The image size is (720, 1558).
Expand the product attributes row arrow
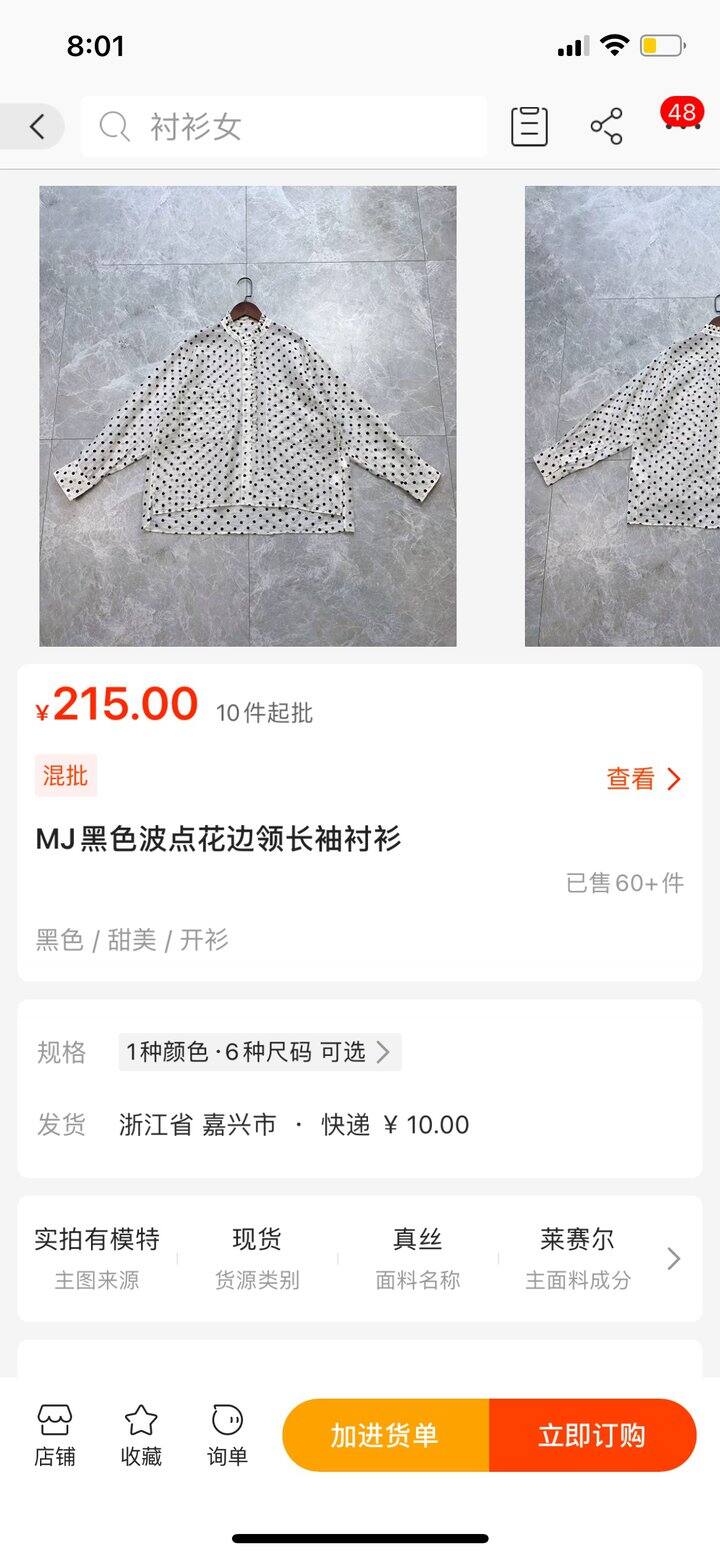[x=673, y=1258]
